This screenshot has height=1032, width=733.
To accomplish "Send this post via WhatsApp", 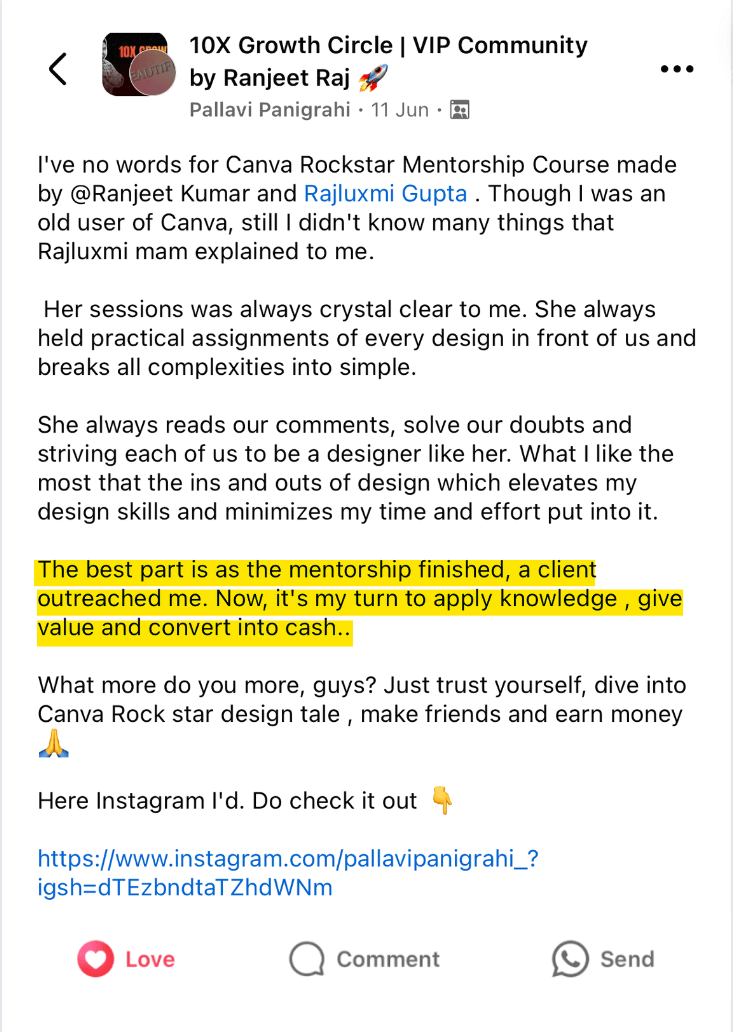I will 603,960.
